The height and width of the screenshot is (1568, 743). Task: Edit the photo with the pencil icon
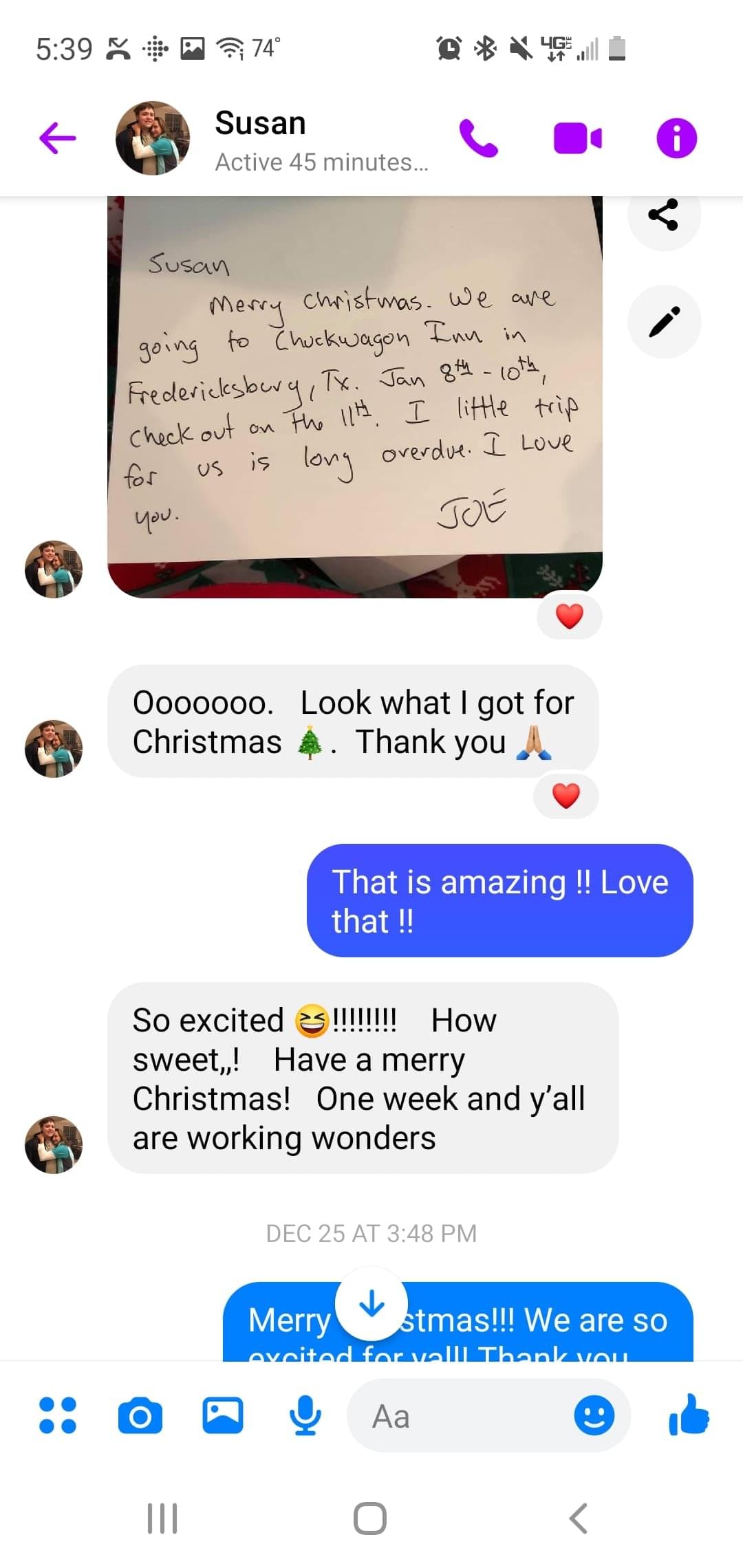click(x=663, y=322)
